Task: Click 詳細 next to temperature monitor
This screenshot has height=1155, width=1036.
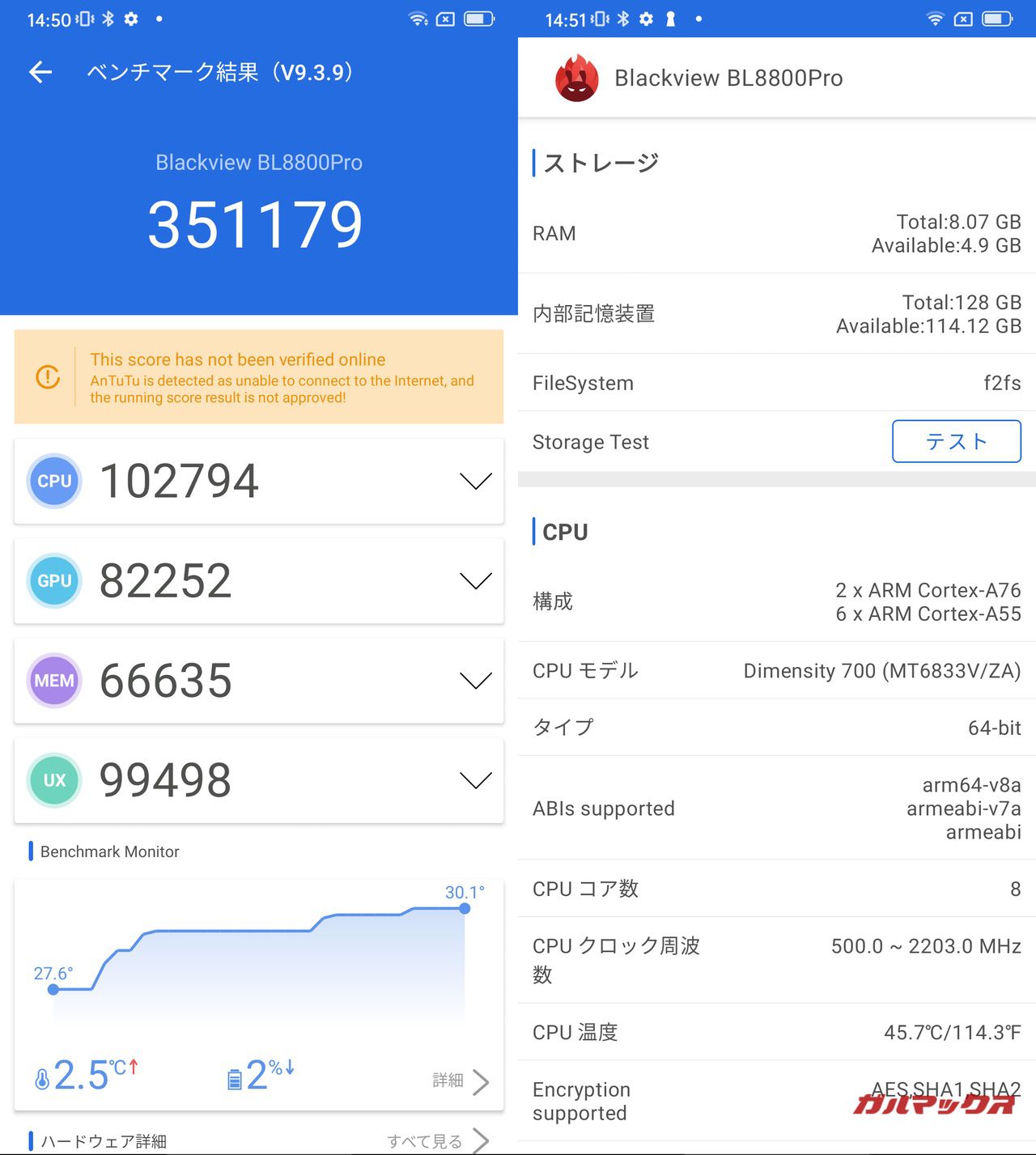Action: click(449, 1081)
